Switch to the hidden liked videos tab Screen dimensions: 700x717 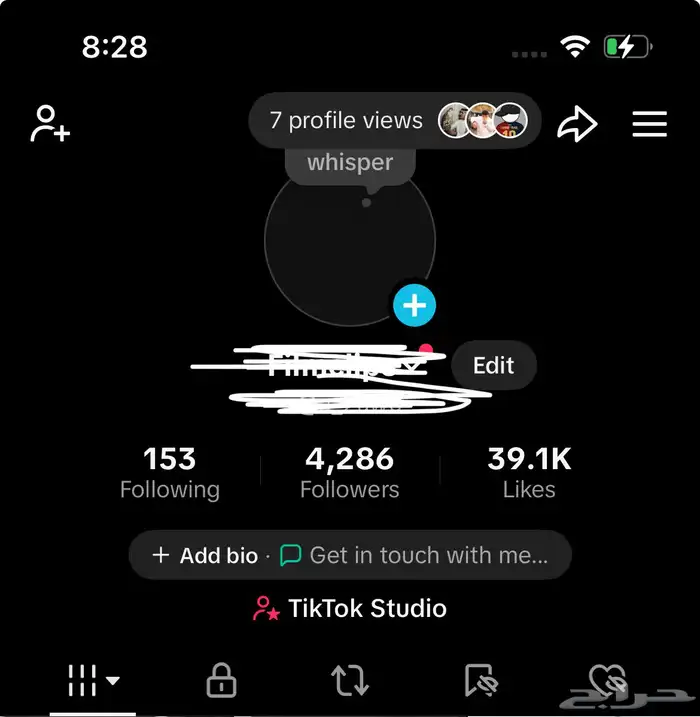coord(607,681)
